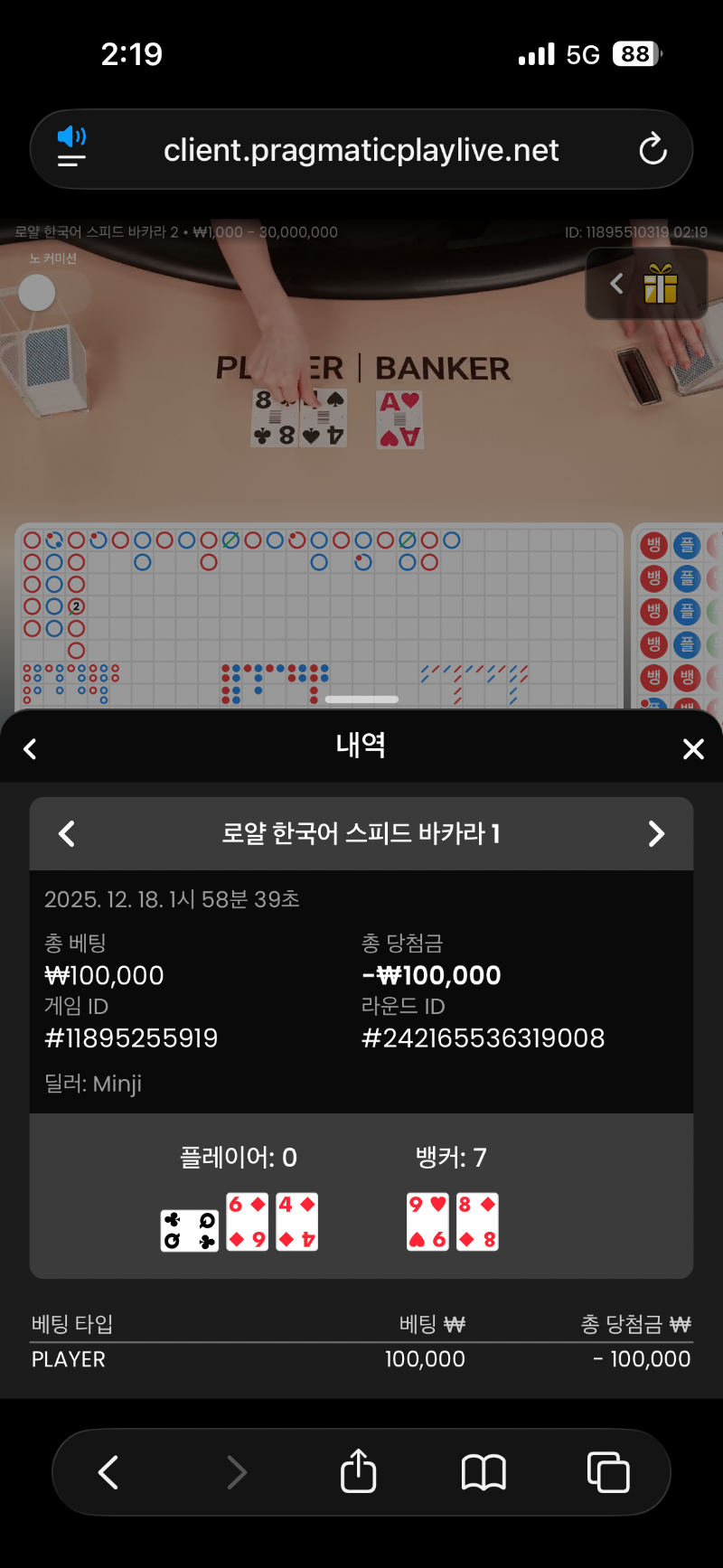Share this page from Safari
Screen dimensions: 723x1568
(359, 1471)
